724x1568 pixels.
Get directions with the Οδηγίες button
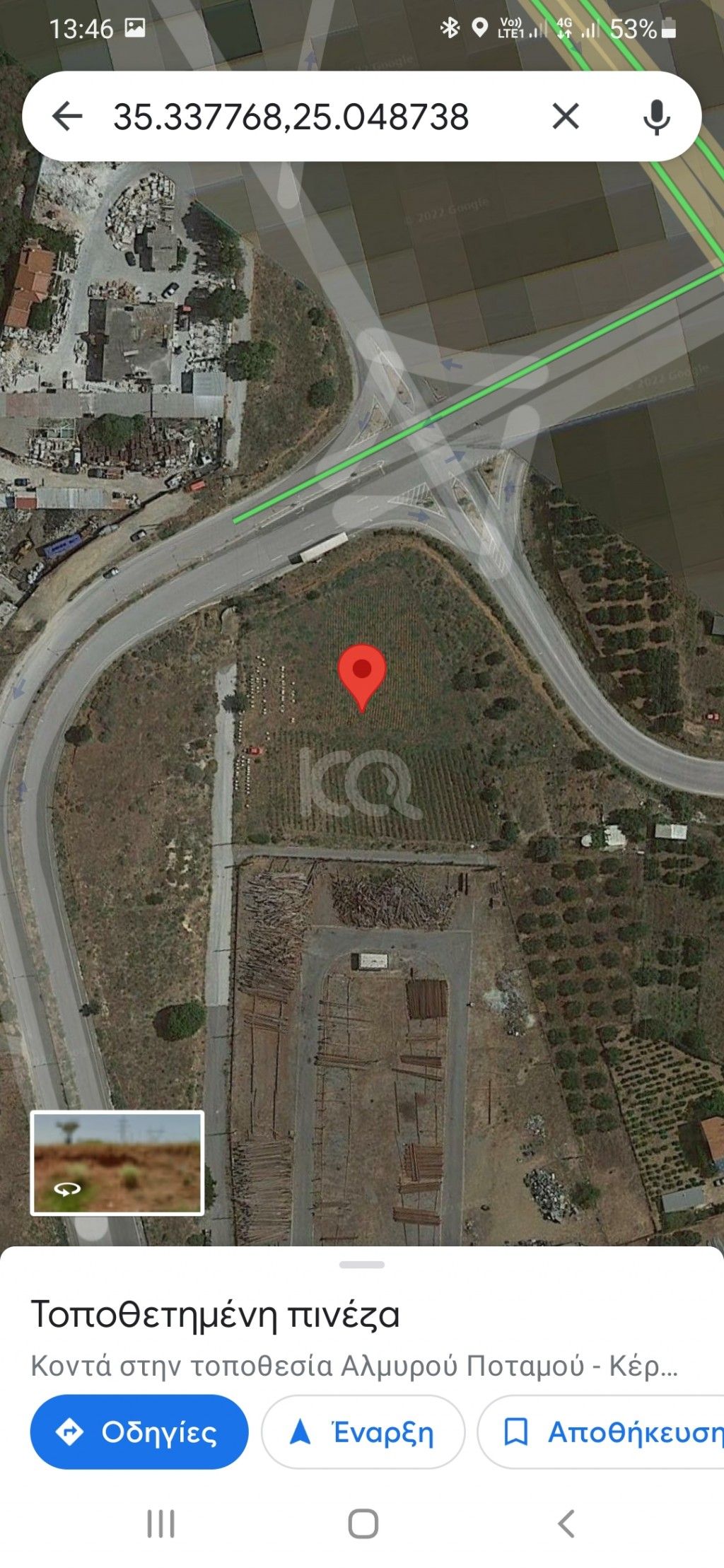139,1432
